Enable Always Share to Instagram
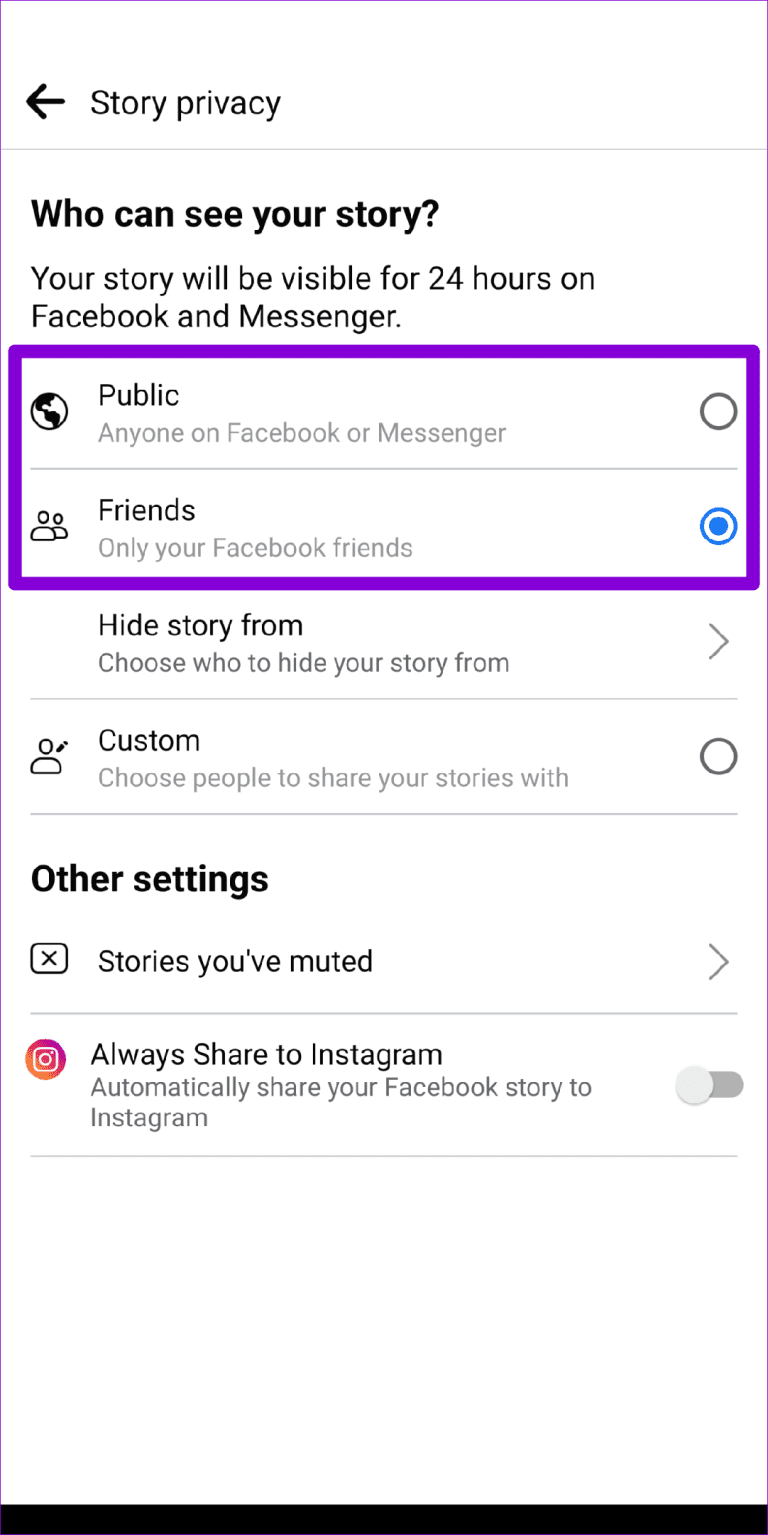768x1535 pixels. [710, 1084]
